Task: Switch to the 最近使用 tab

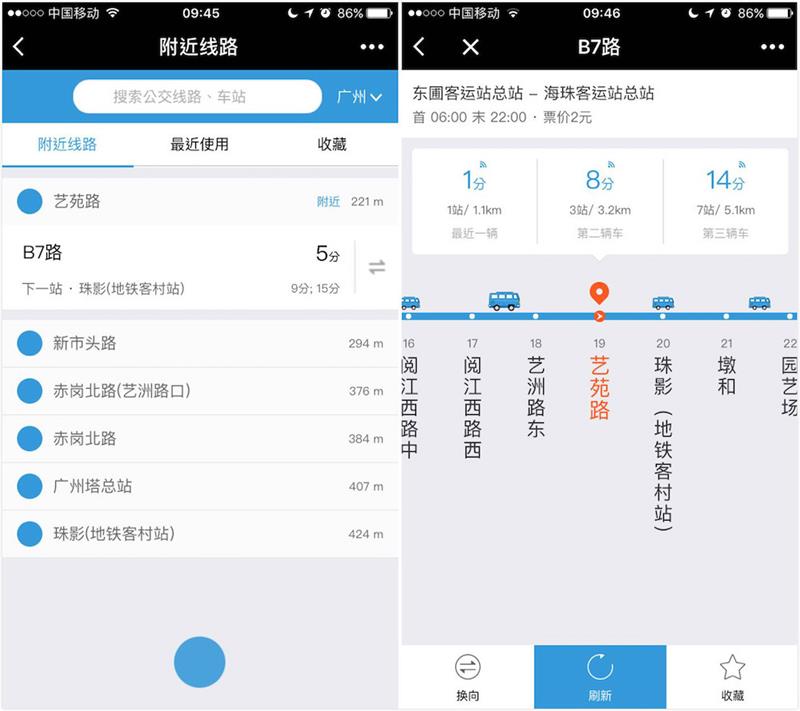Action: coord(199,144)
